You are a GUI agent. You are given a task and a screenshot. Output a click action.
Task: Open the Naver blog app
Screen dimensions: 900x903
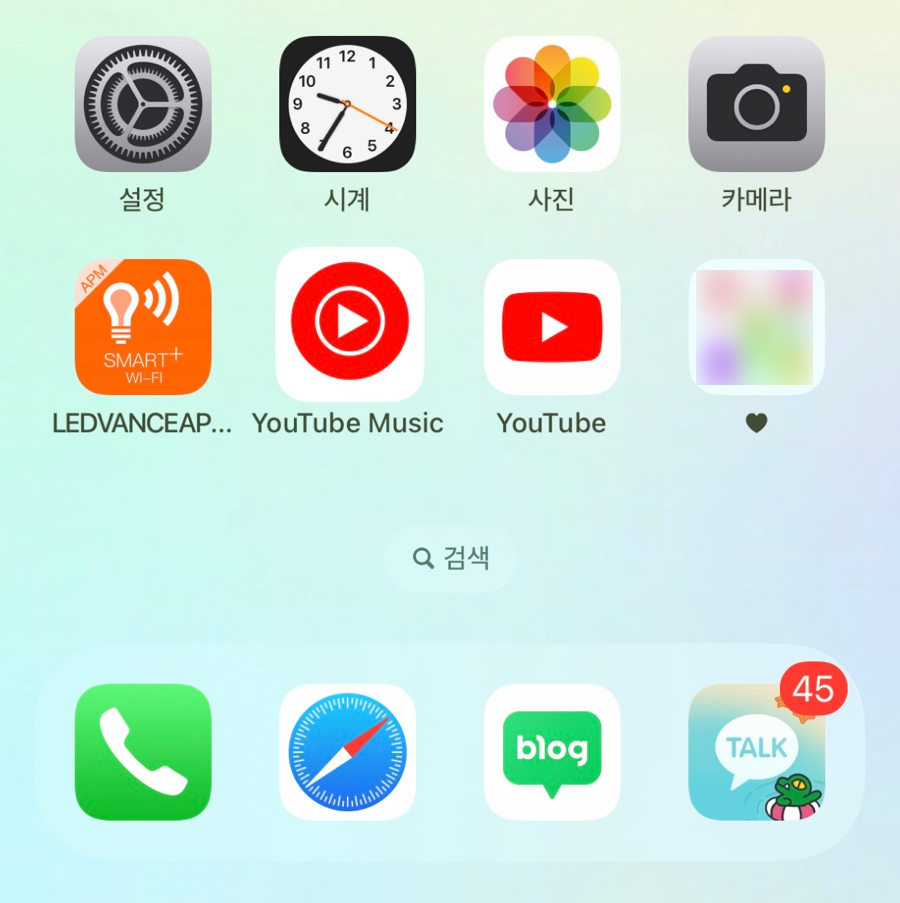click(x=552, y=752)
